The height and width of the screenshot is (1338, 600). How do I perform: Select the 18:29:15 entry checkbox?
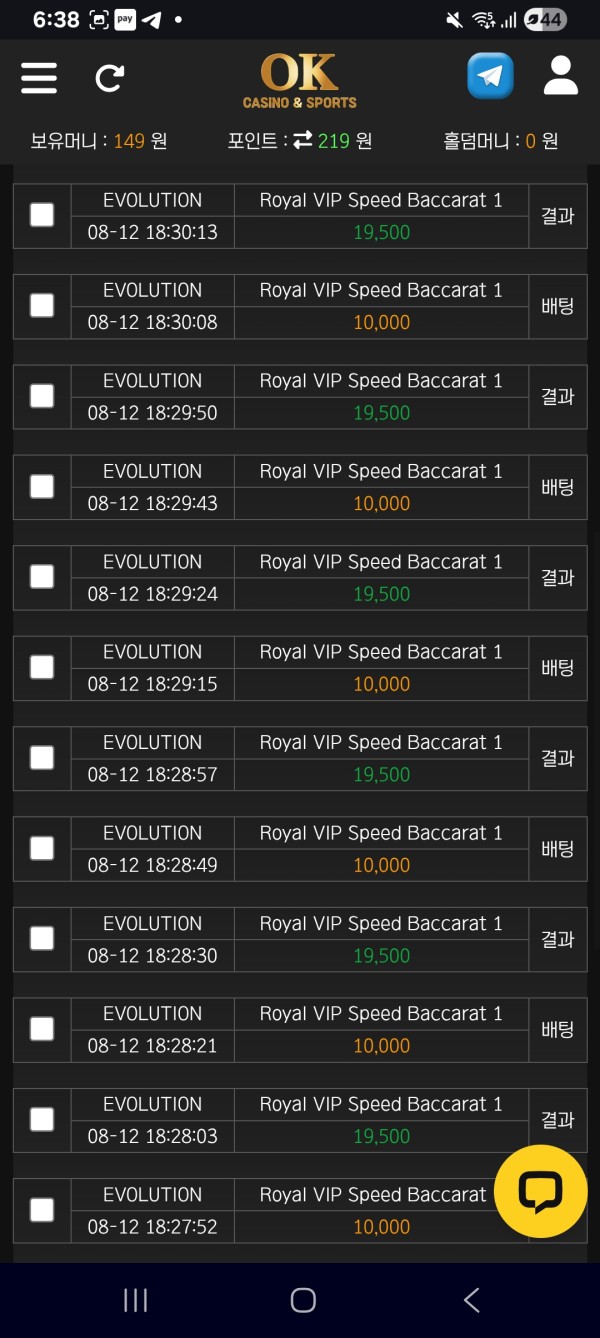click(x=42, y=667)
